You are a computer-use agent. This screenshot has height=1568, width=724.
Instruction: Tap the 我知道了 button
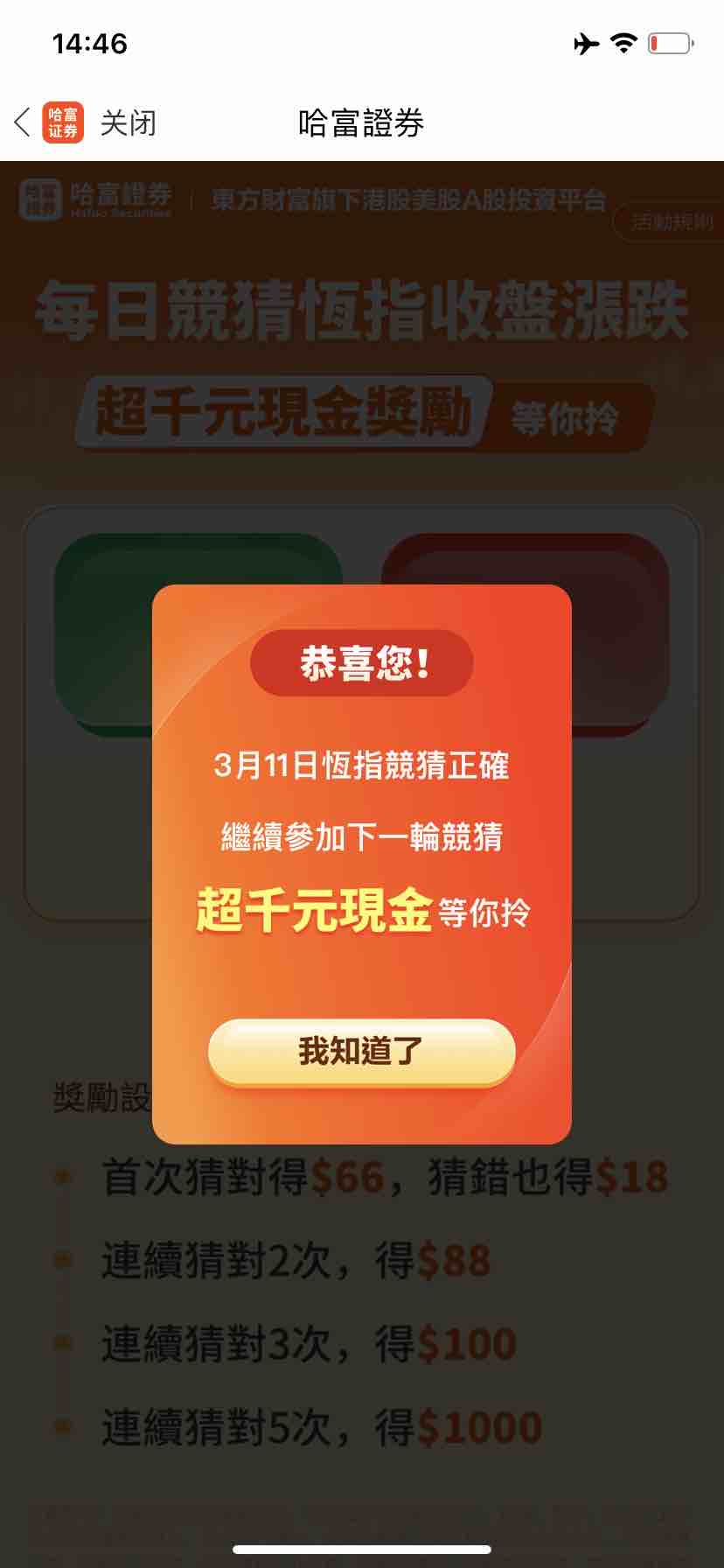tap(361, 1051)
